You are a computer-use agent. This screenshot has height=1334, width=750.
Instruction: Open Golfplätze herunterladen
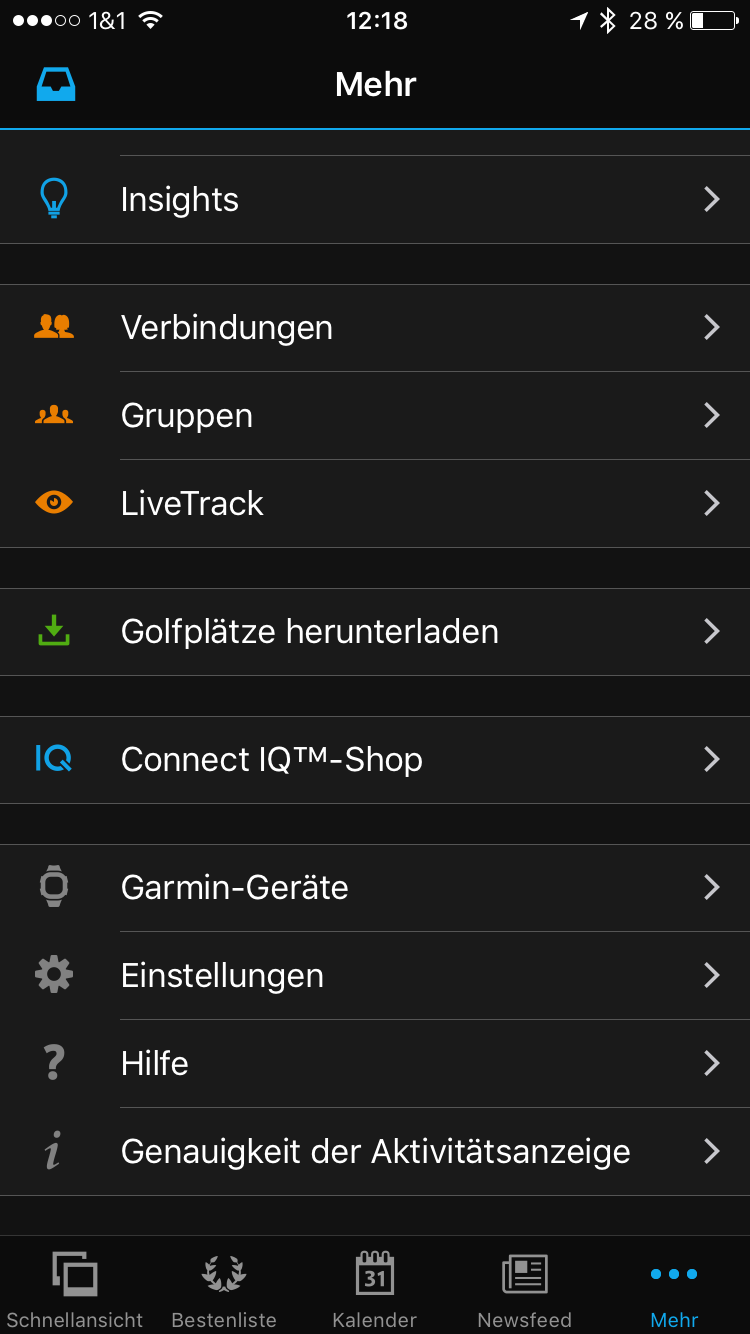(375, 632)
